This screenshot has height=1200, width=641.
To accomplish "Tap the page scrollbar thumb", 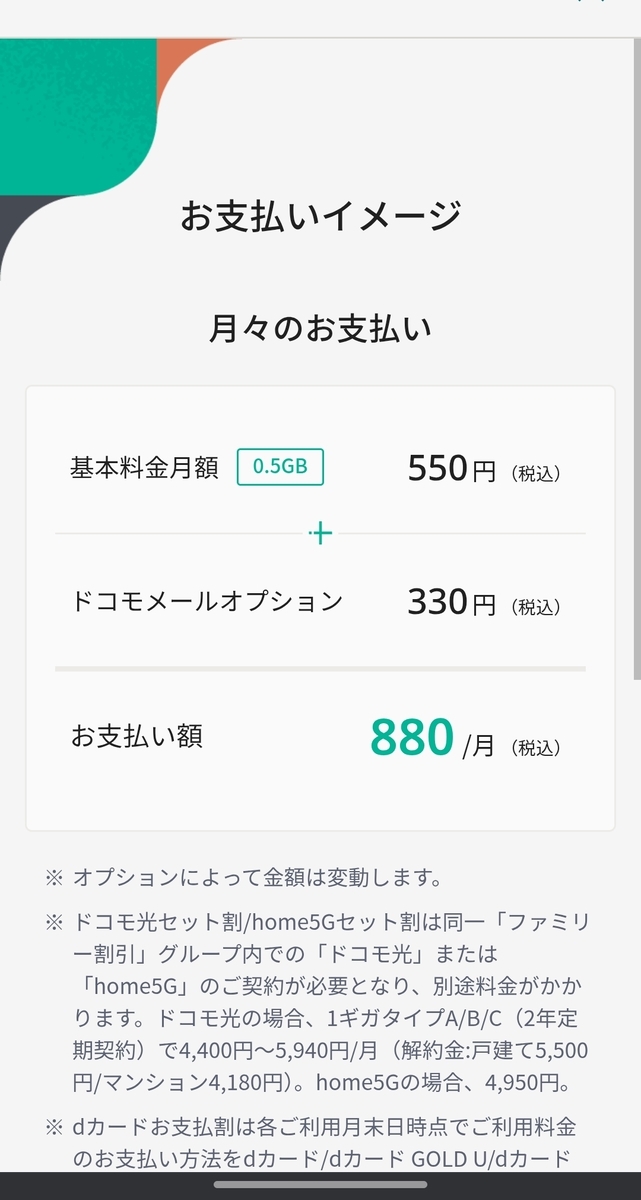I will 637,360.
